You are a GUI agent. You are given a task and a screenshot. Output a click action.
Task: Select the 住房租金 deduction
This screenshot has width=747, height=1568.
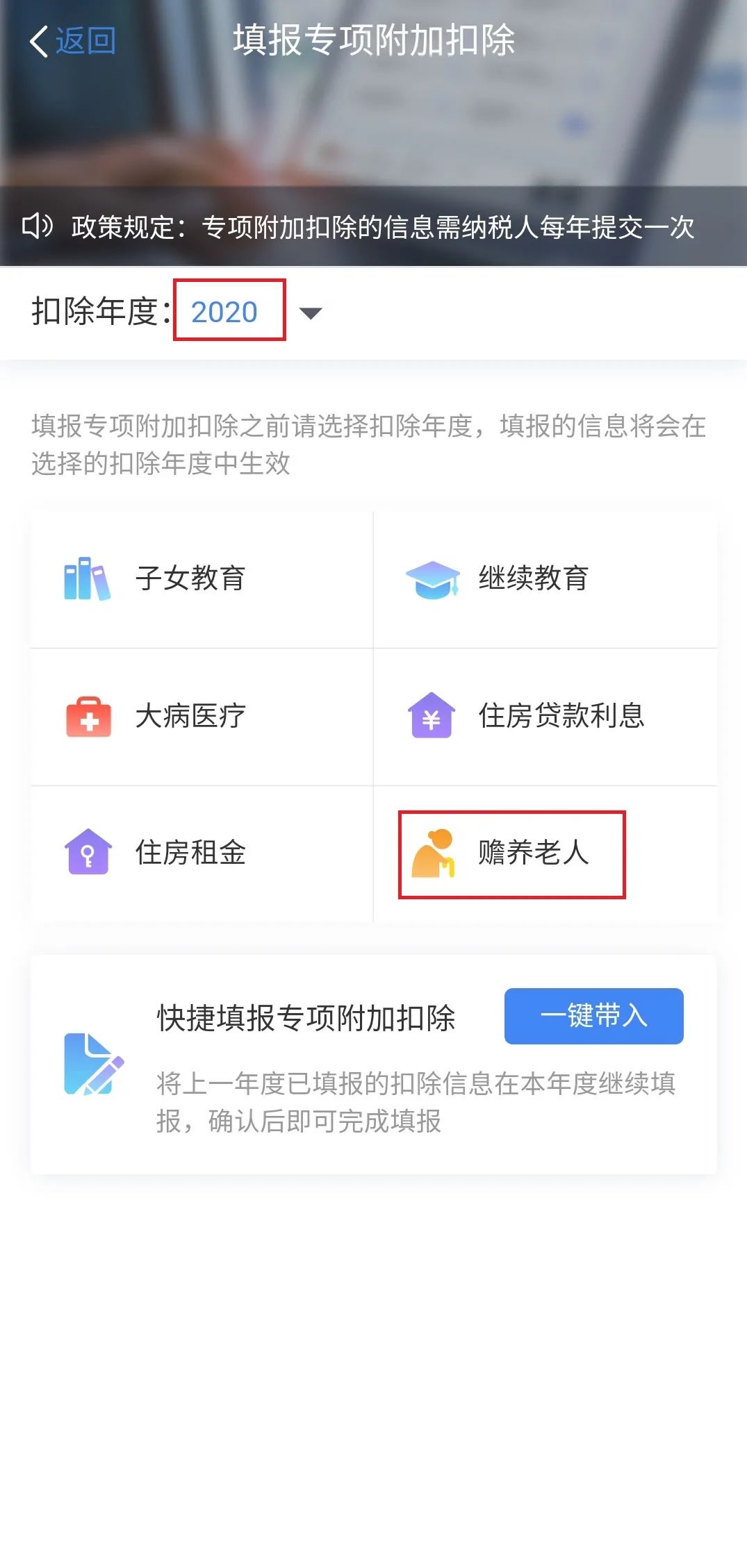pyautogui.click(x=190, y=853)
